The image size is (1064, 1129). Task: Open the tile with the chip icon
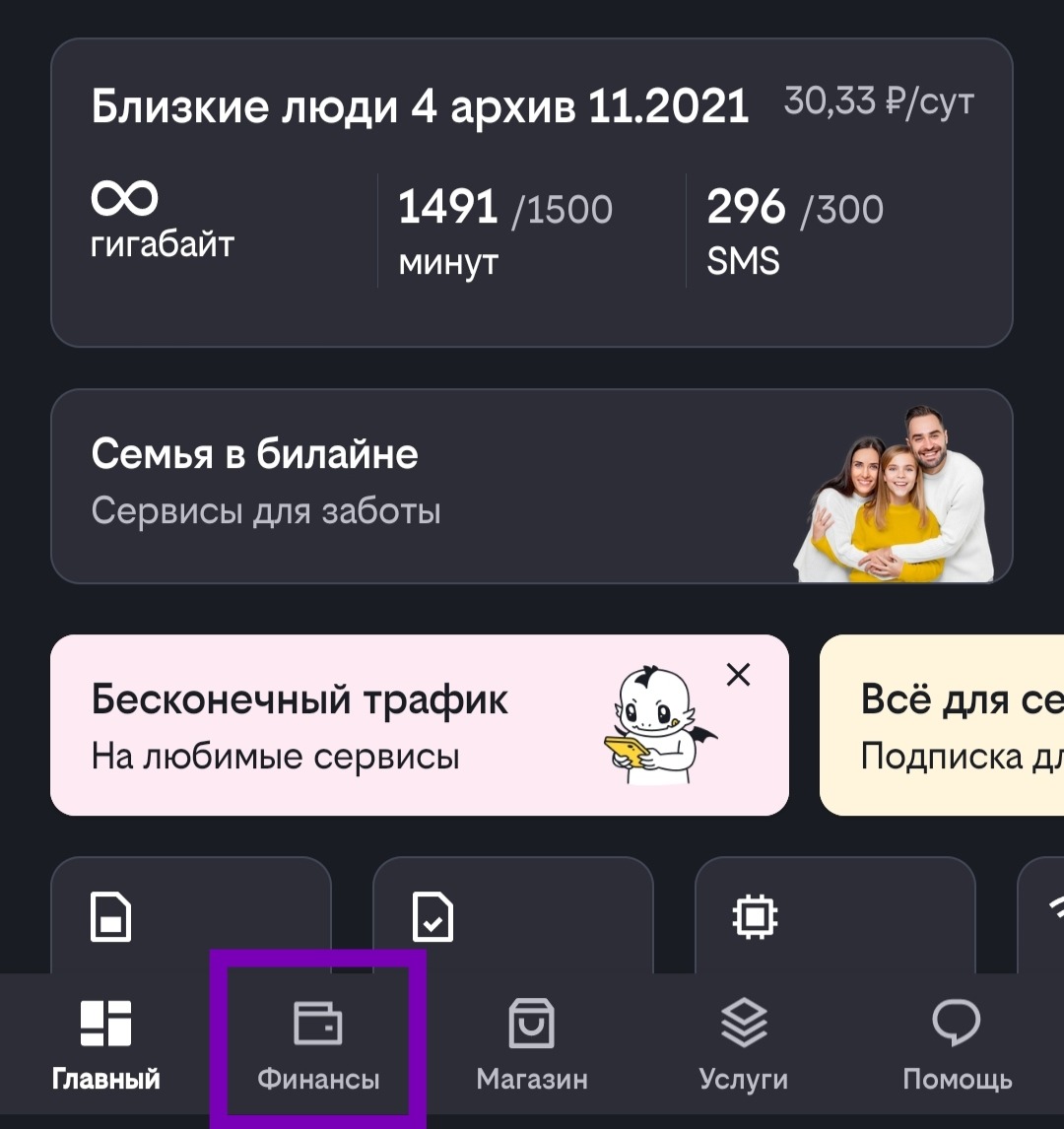point(834,916)
